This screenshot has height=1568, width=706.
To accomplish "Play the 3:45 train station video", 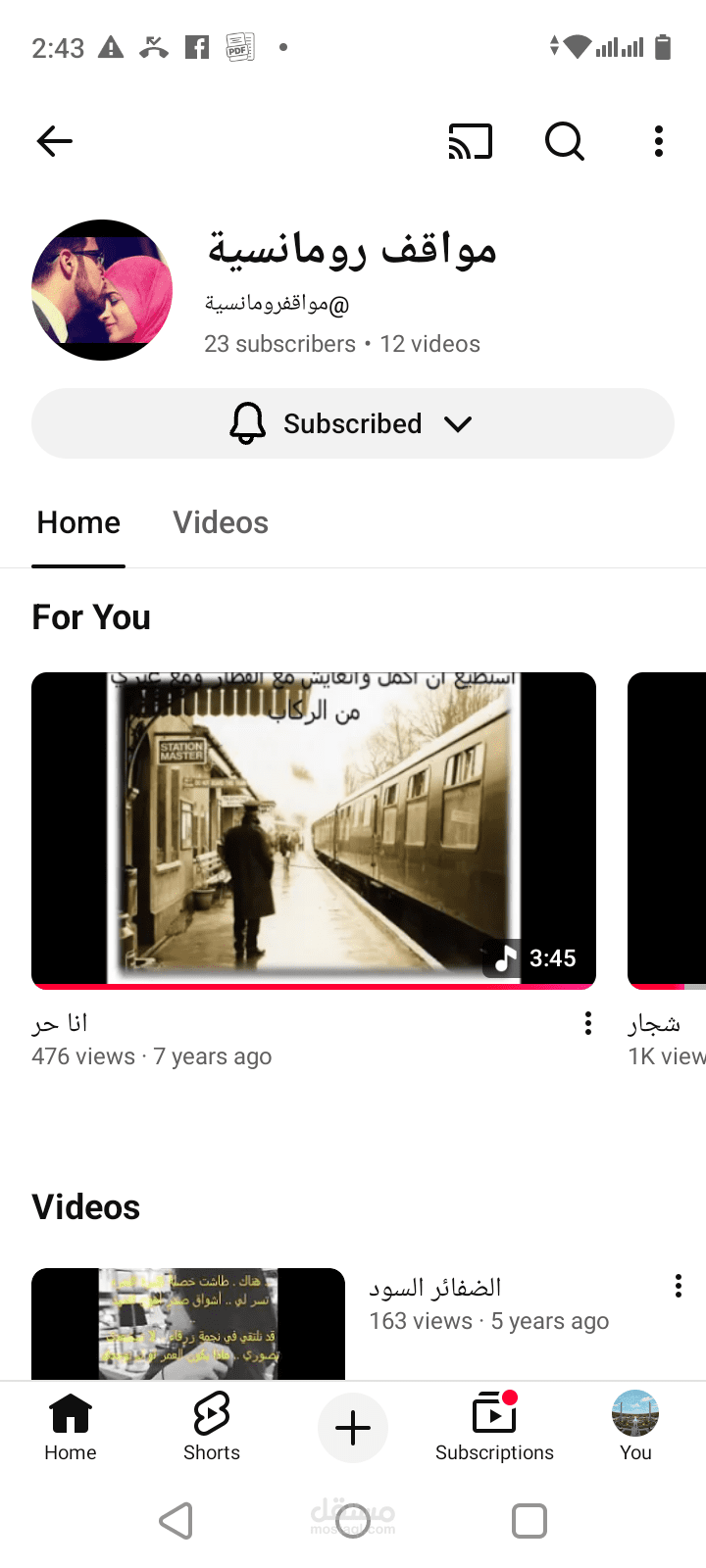I will (x=314, y=828).
